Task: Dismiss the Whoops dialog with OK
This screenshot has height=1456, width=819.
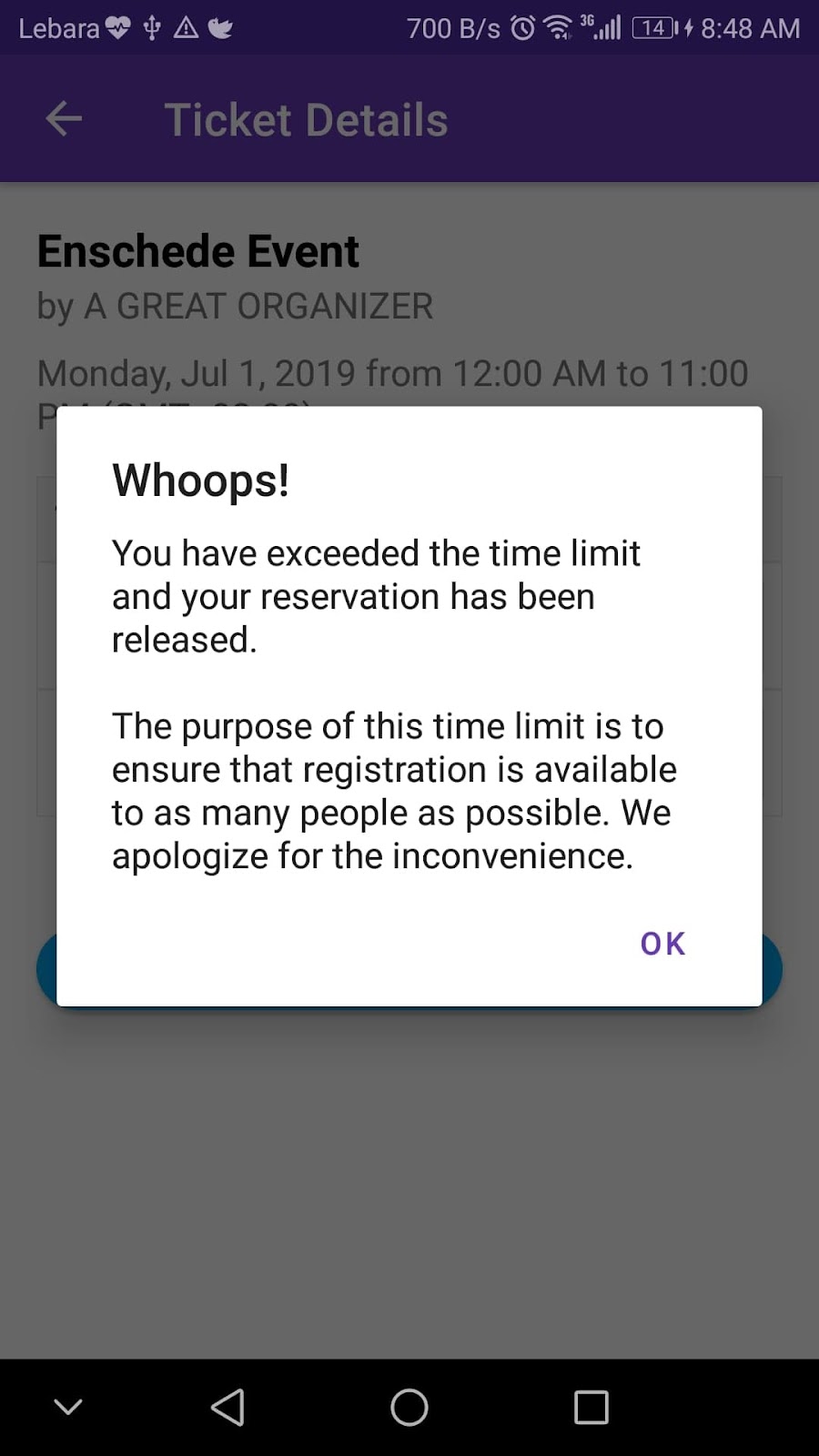Action: coord(662,944)
